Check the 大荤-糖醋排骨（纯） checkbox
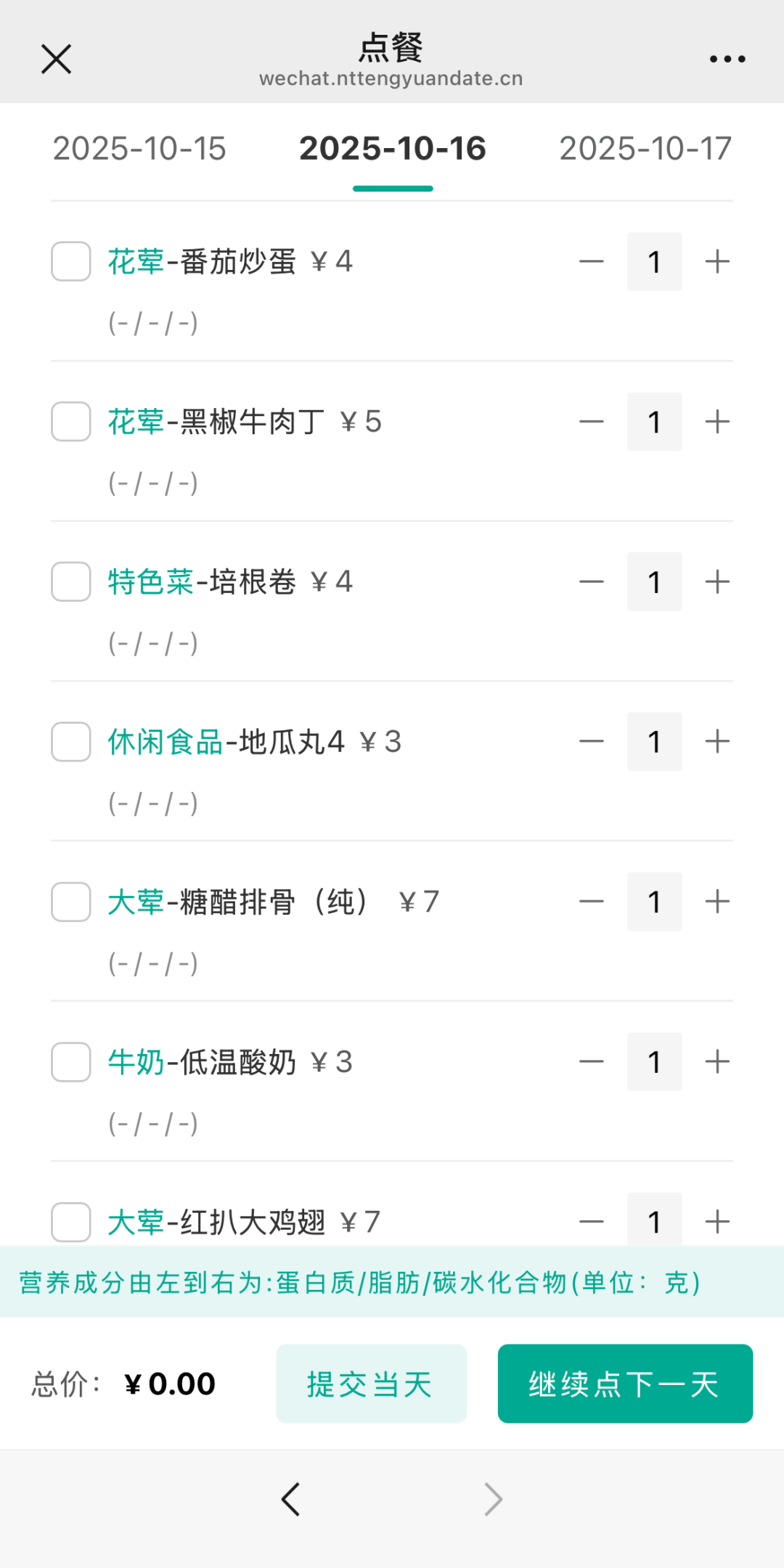 (71, 902)
